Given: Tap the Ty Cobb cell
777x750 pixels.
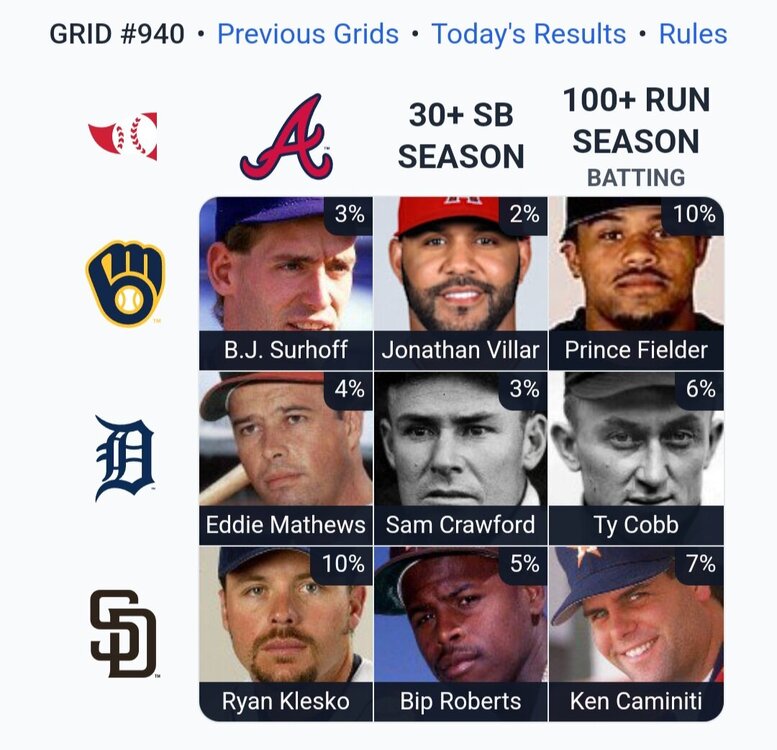Looking at the screenshot, I should pos(636,458).
